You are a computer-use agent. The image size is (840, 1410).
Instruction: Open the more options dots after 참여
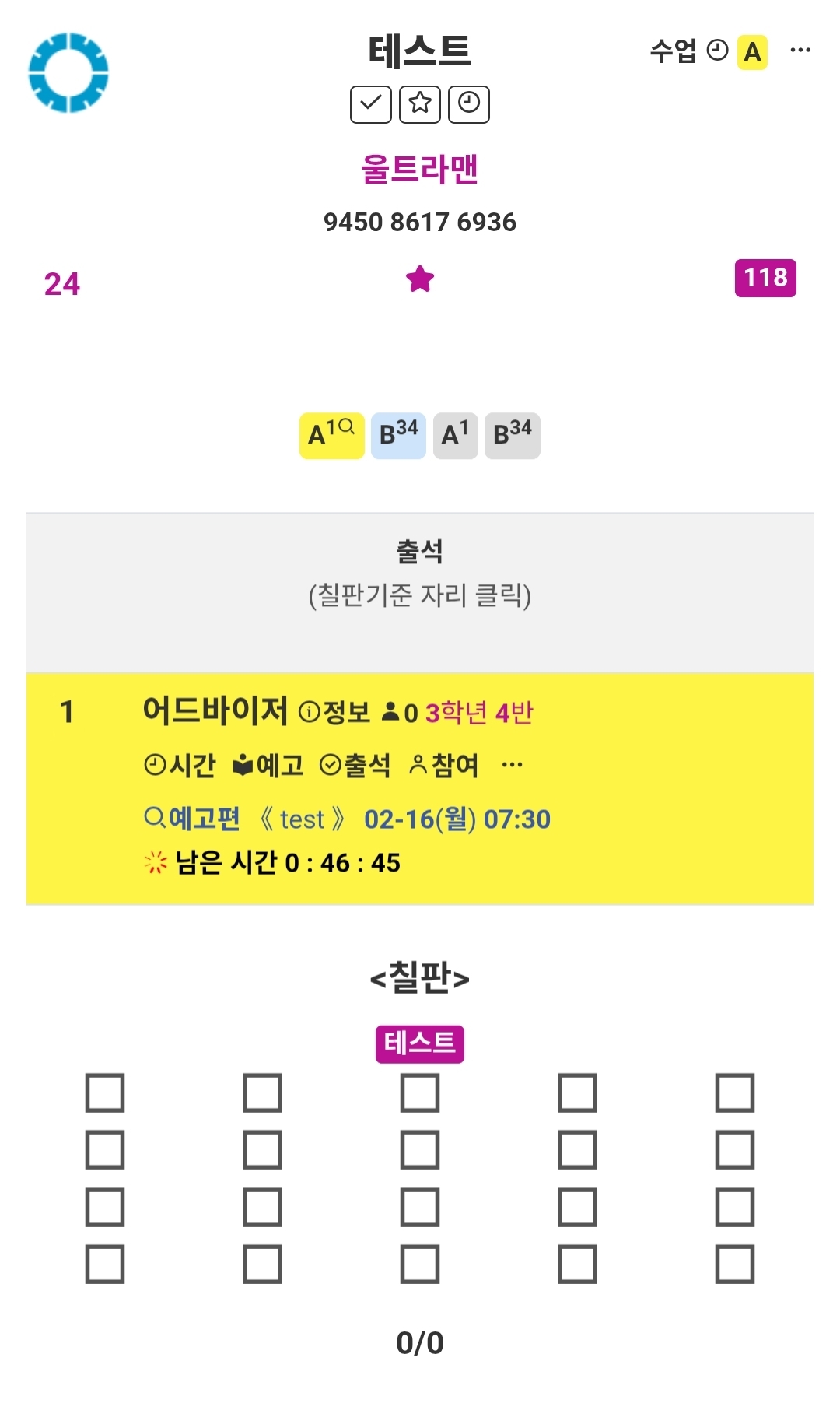pos(512,765)
